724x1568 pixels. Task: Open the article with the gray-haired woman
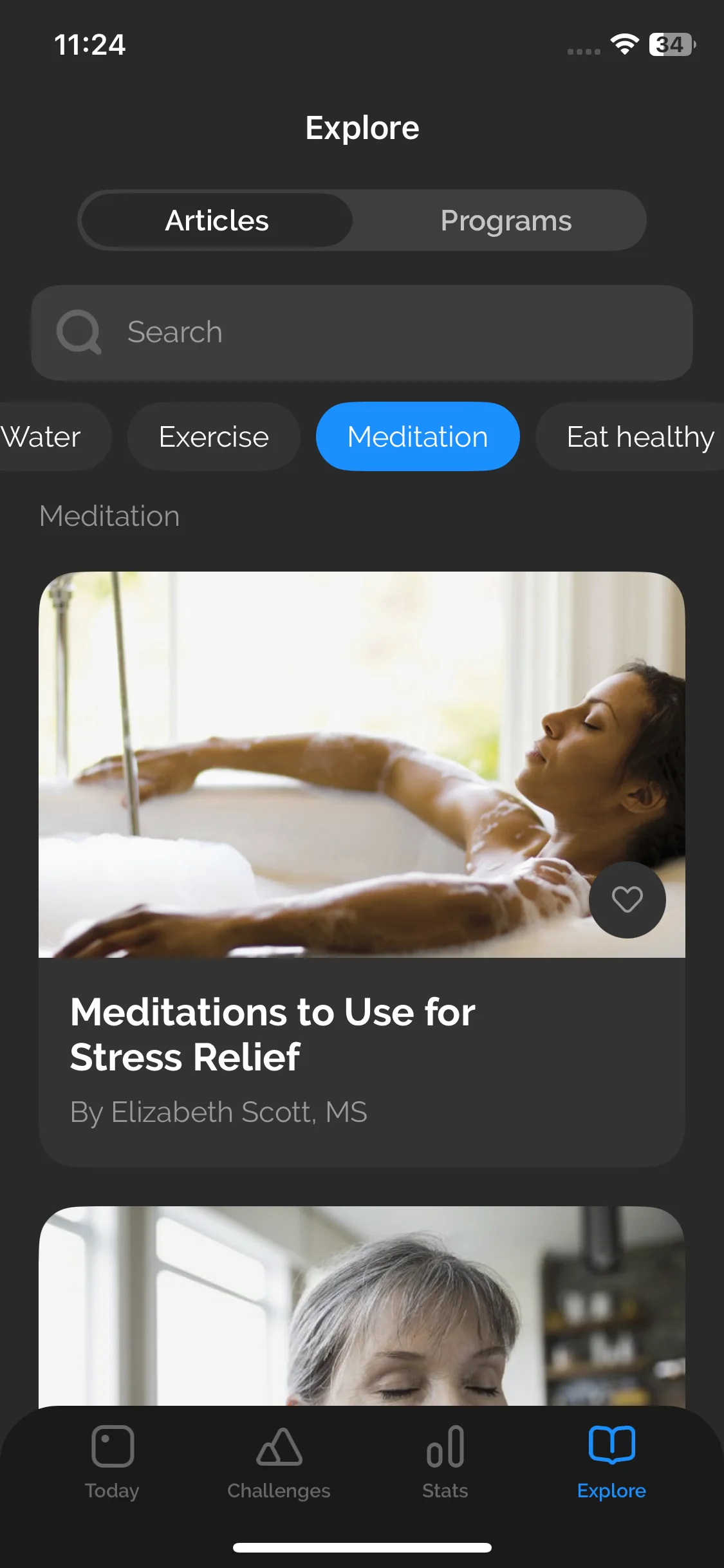tap(362, 1307)
